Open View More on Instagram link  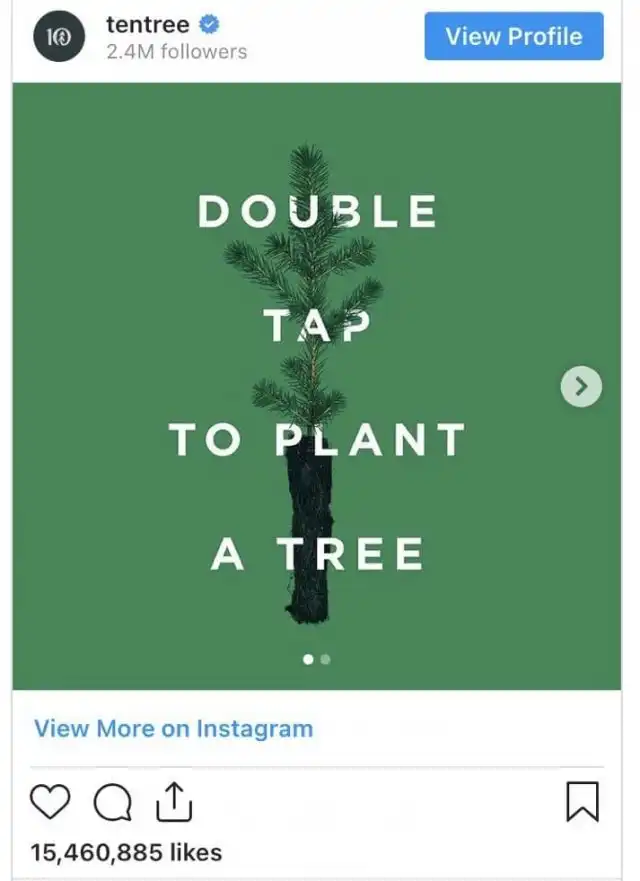(173, 728)
